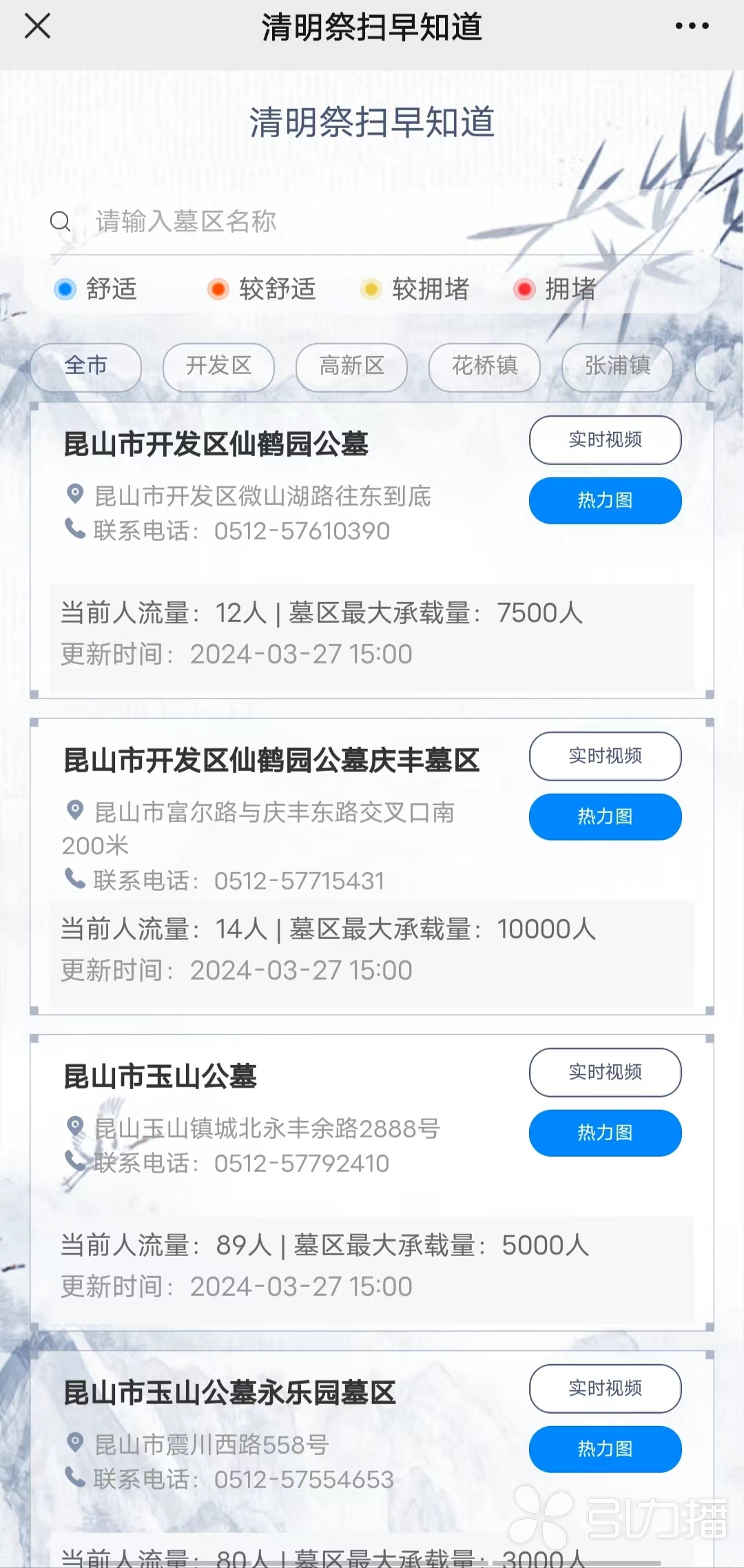Screen dimensions: 744x1568
Task: Close the 清明祭扫早知道 page
Action: pos(37,27)
